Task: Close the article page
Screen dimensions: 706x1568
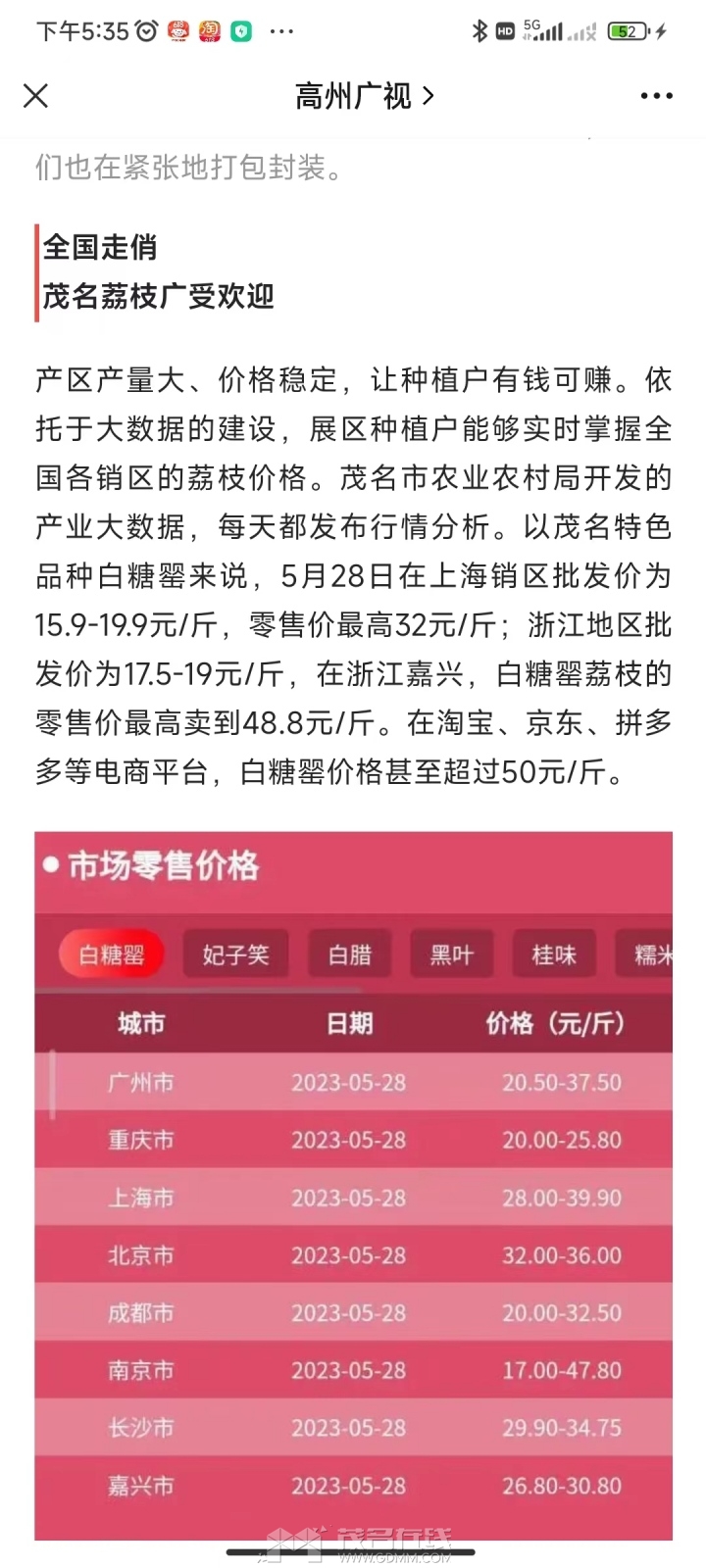Action: [x=35, y=95]
